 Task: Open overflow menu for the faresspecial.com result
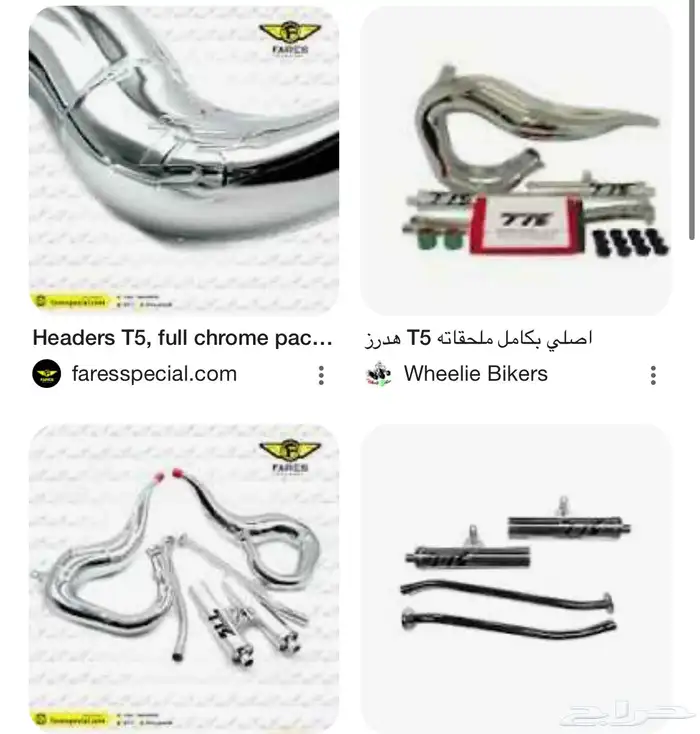point(321,375)
